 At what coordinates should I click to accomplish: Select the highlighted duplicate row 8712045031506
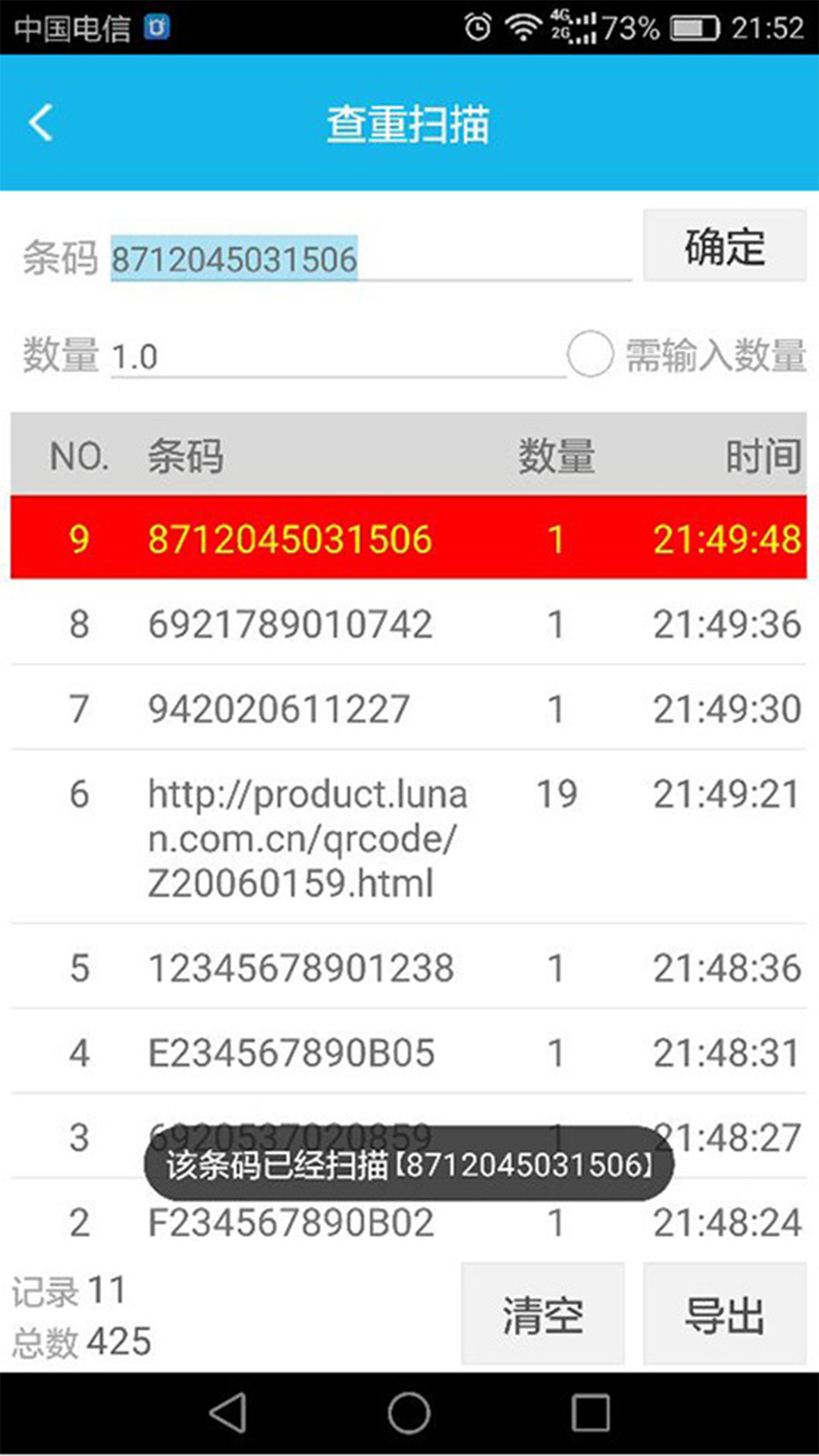click(x=409, y=538)
